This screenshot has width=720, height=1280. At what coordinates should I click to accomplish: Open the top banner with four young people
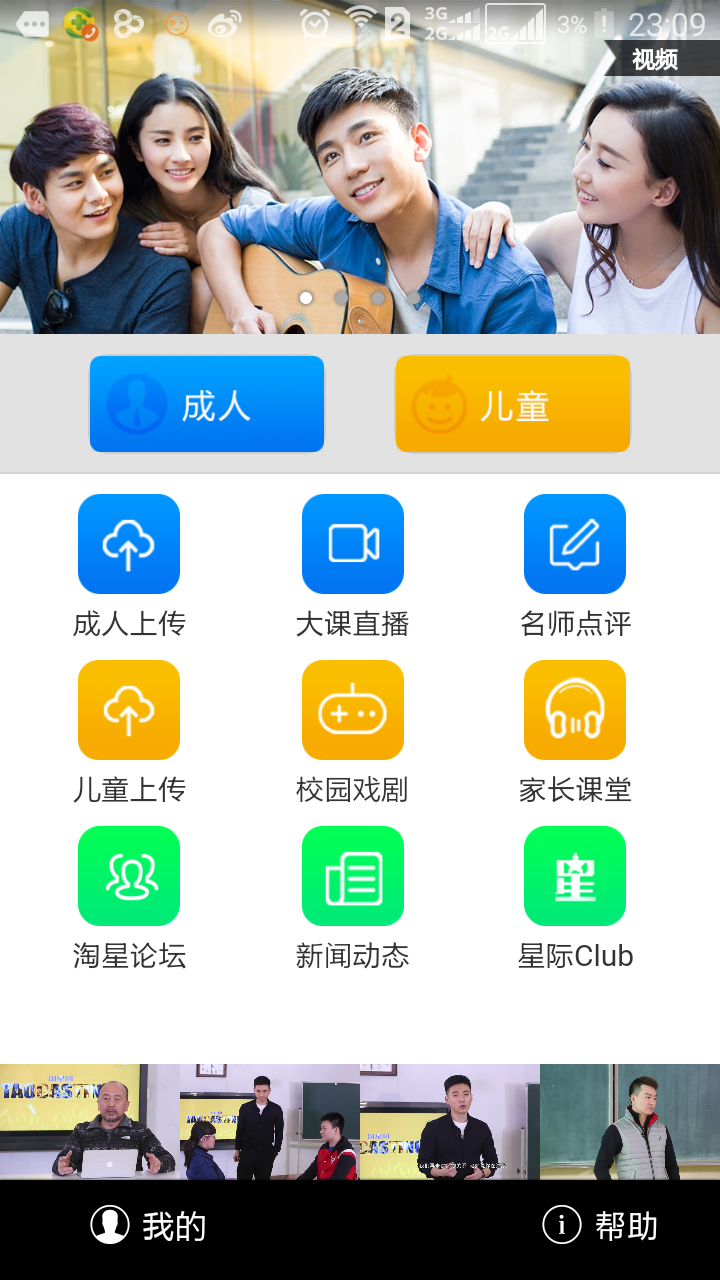point(360,190)
